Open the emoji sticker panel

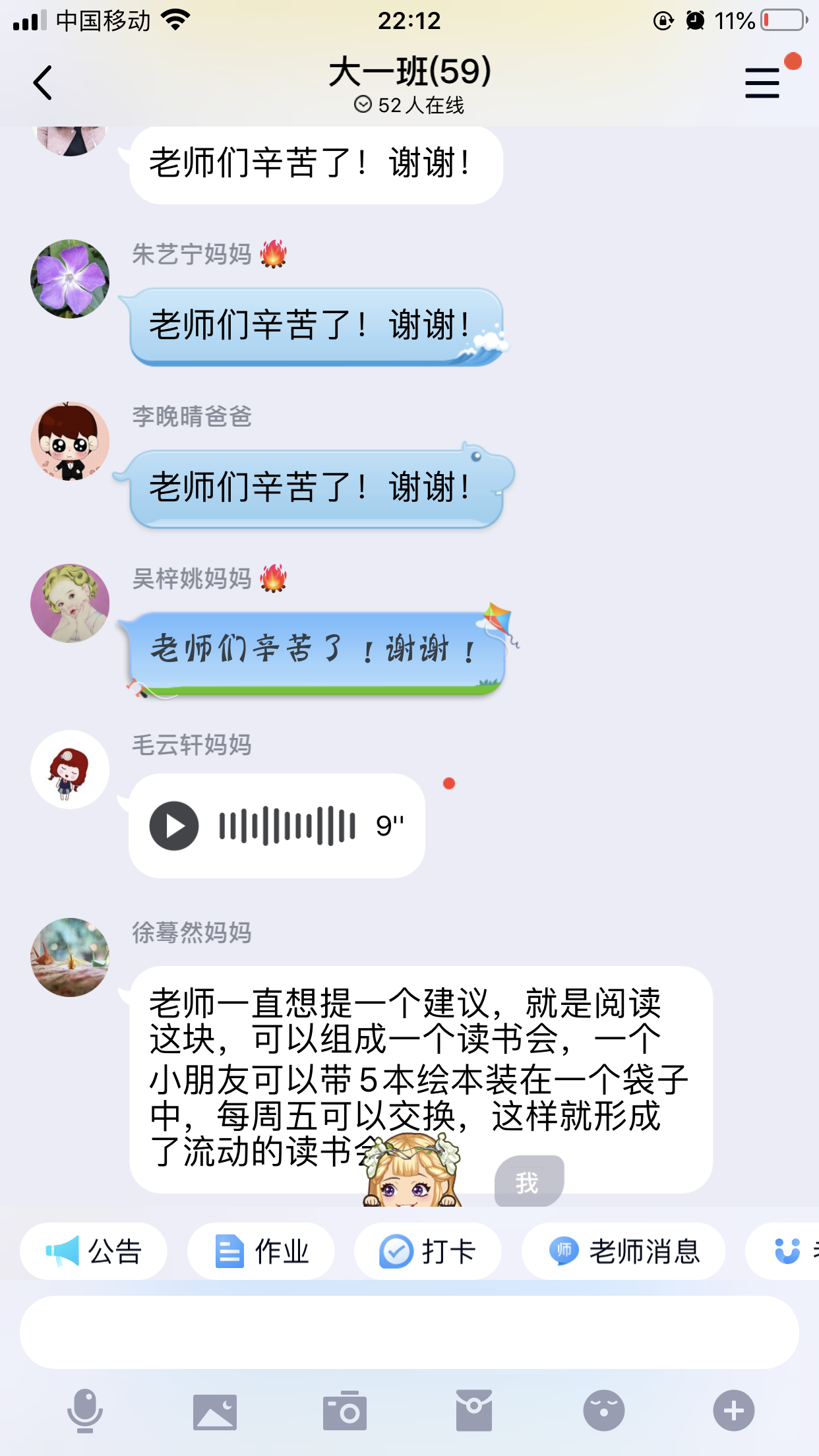603,1411
